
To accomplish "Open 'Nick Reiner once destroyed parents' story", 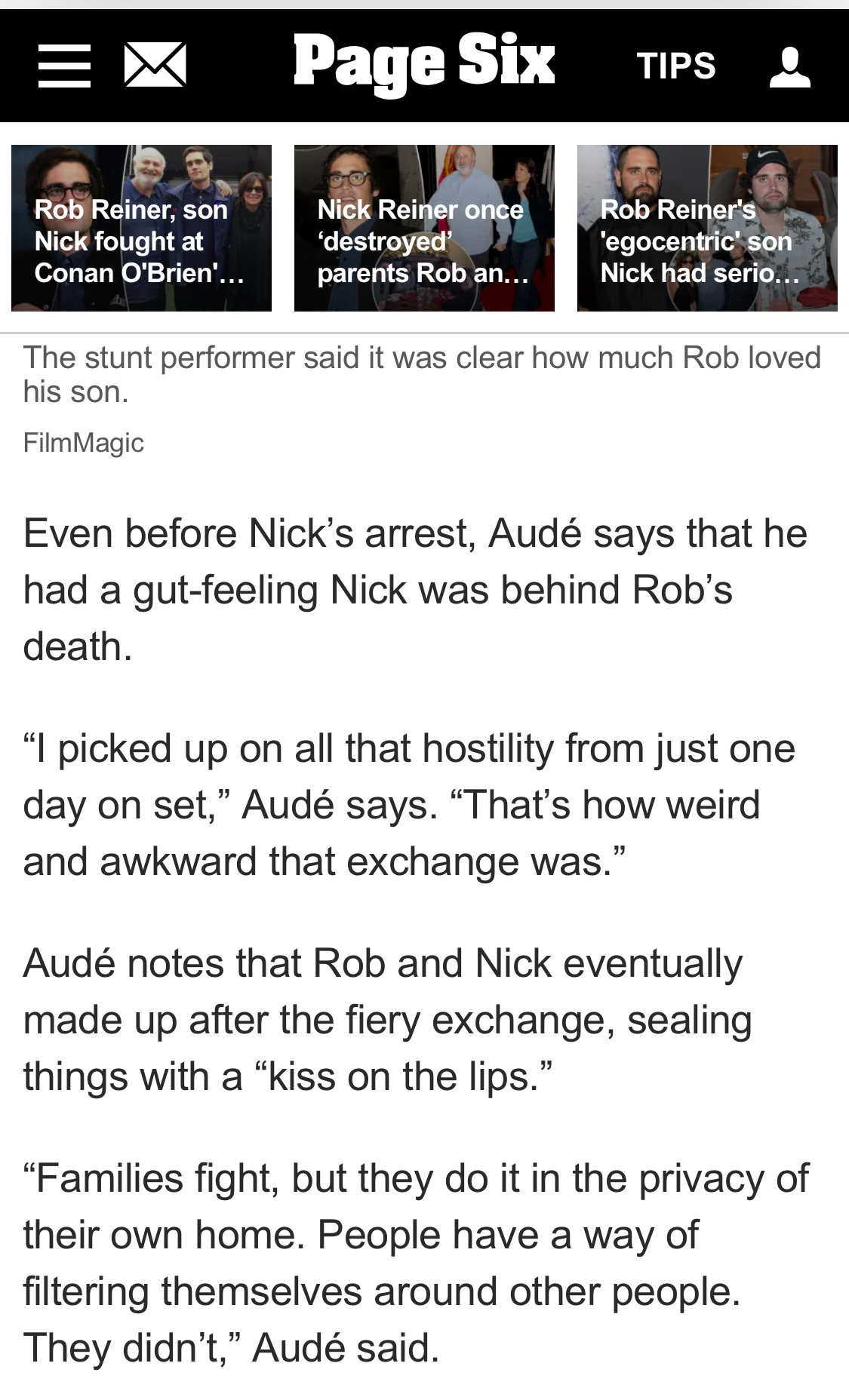I will pos(424,228).
